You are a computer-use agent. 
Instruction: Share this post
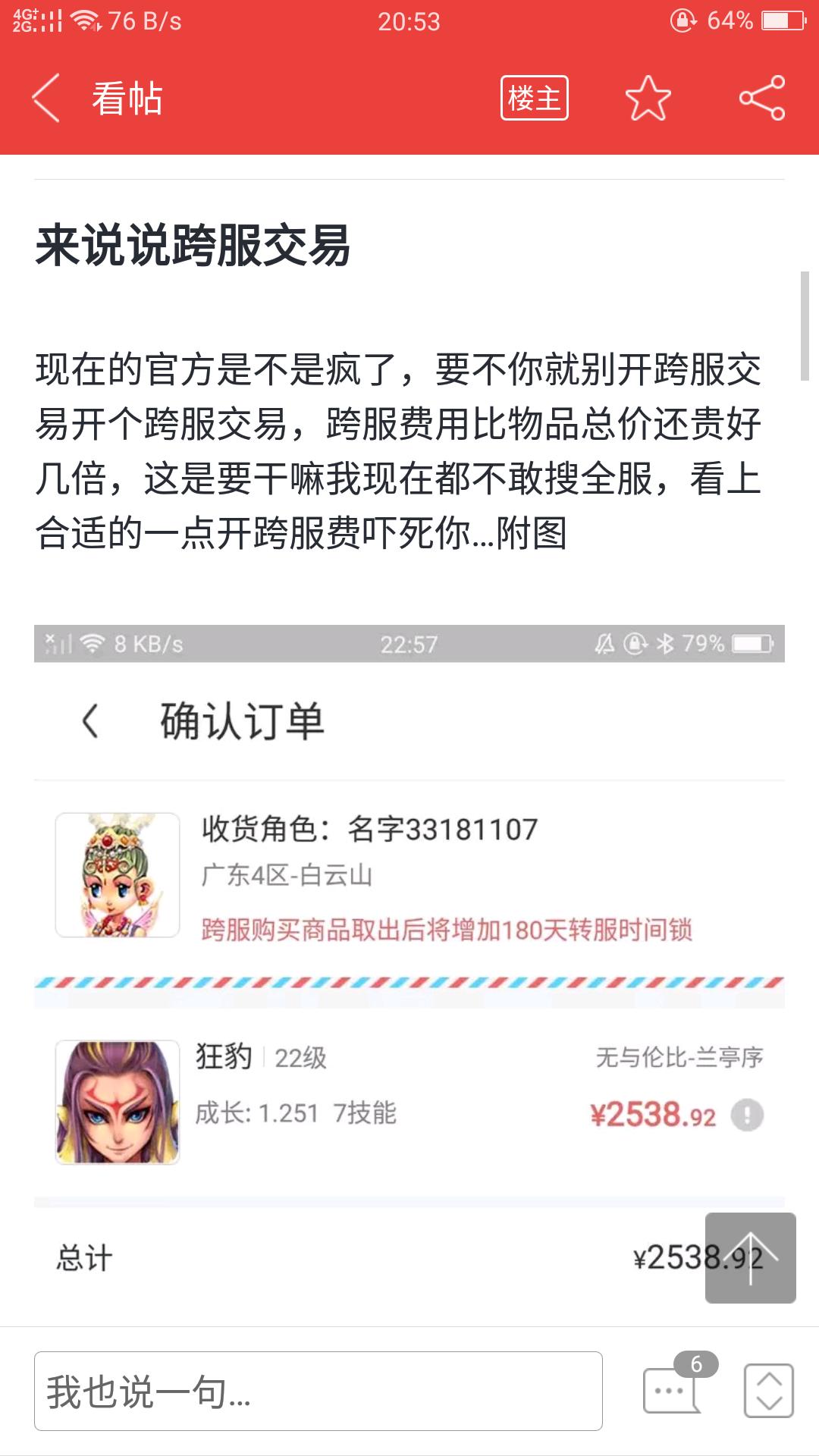(762, 99)
